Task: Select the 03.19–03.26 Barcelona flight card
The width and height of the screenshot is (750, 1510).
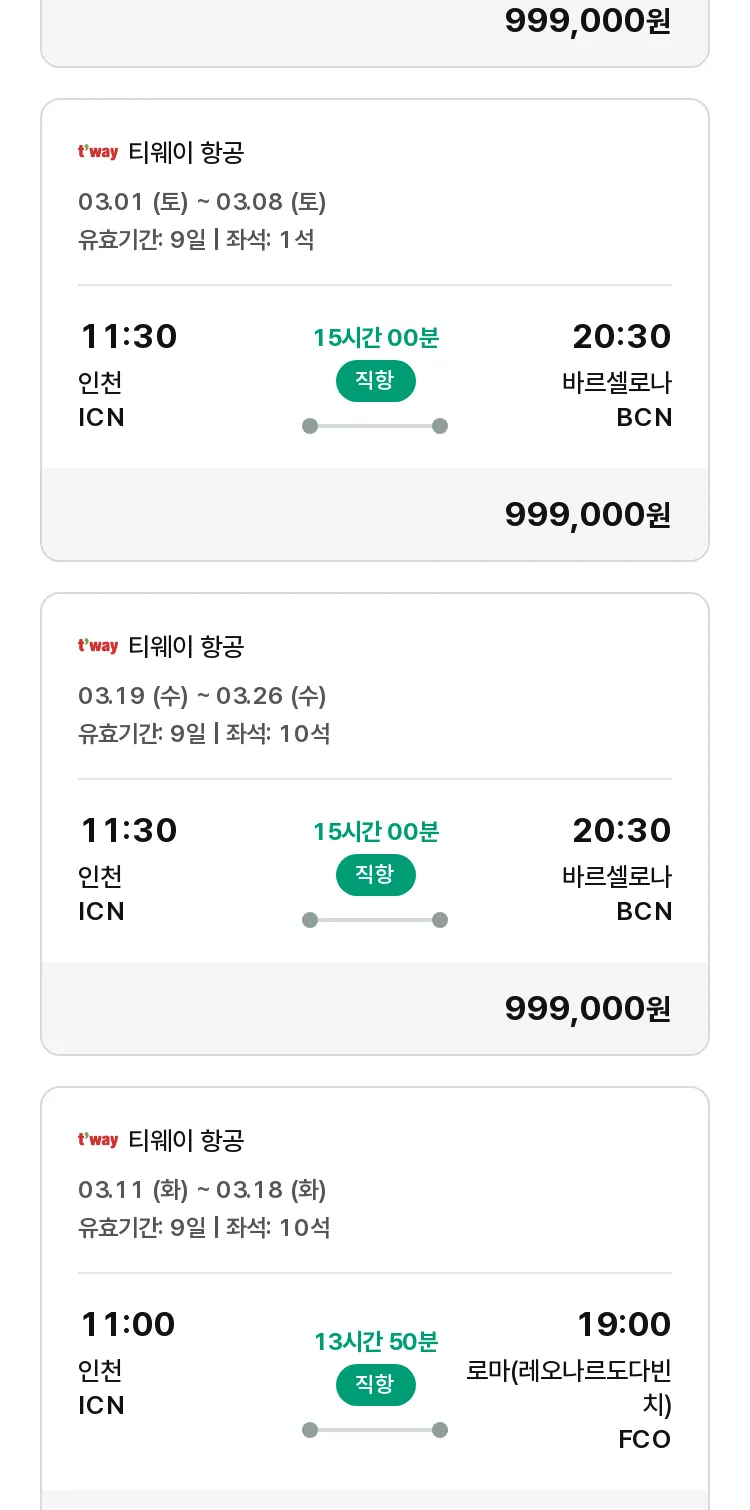Action: coord(375,824)
